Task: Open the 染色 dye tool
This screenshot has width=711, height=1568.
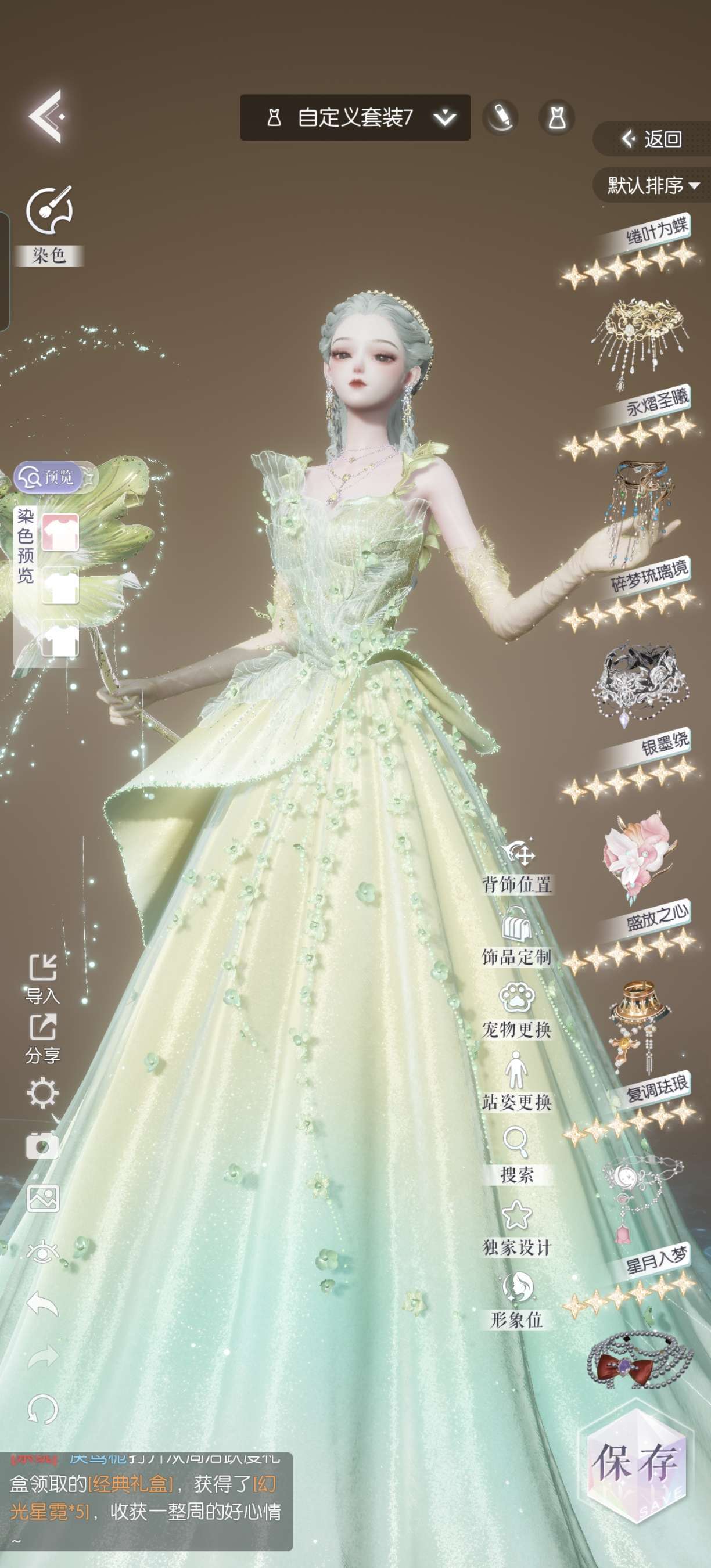Action: [49, 226]
